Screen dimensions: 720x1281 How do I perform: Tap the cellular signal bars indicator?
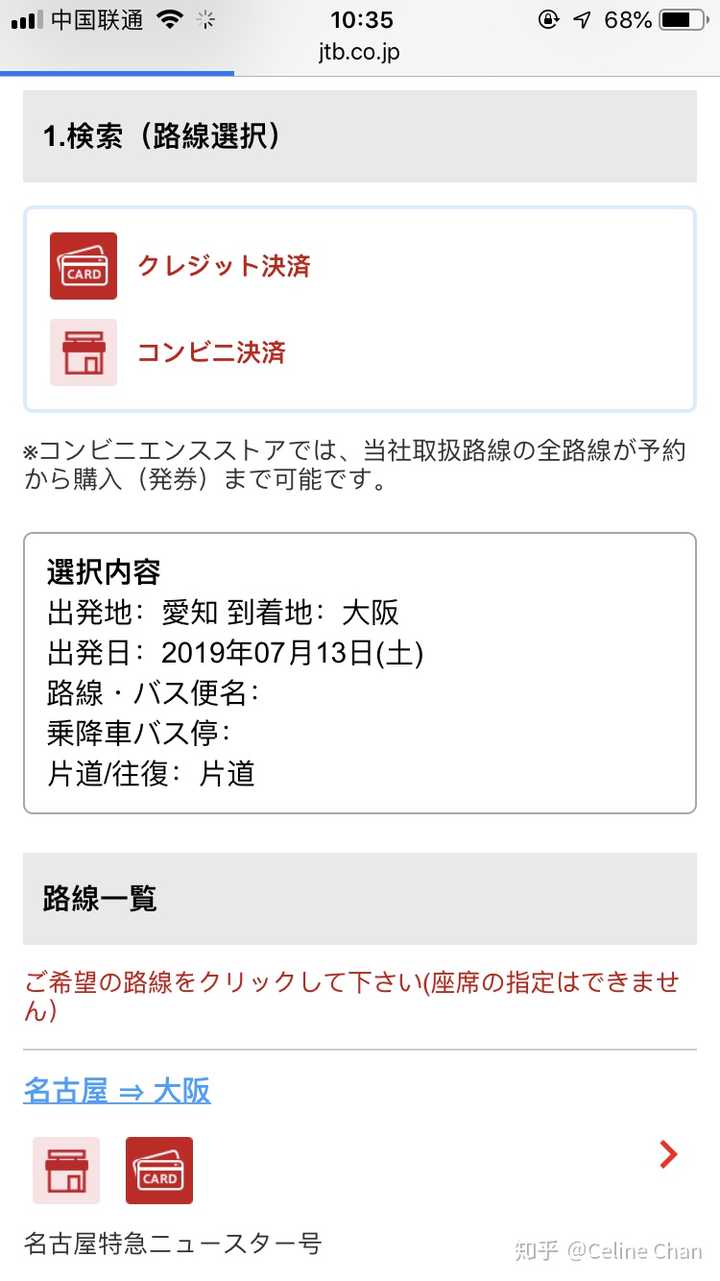pos(21,18)
